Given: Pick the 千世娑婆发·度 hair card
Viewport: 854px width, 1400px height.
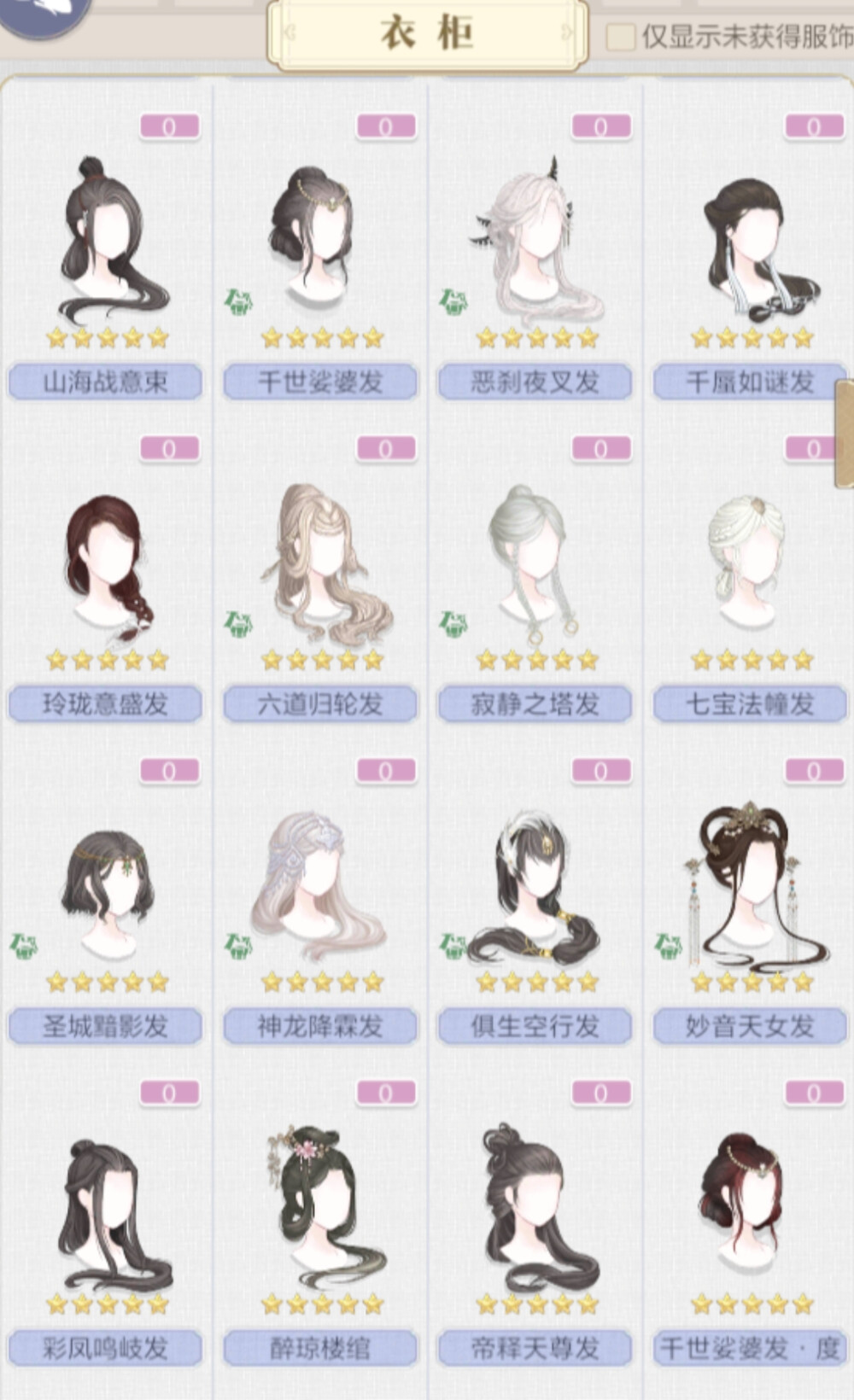Looking at the screenshot, I should point(750,1212).
